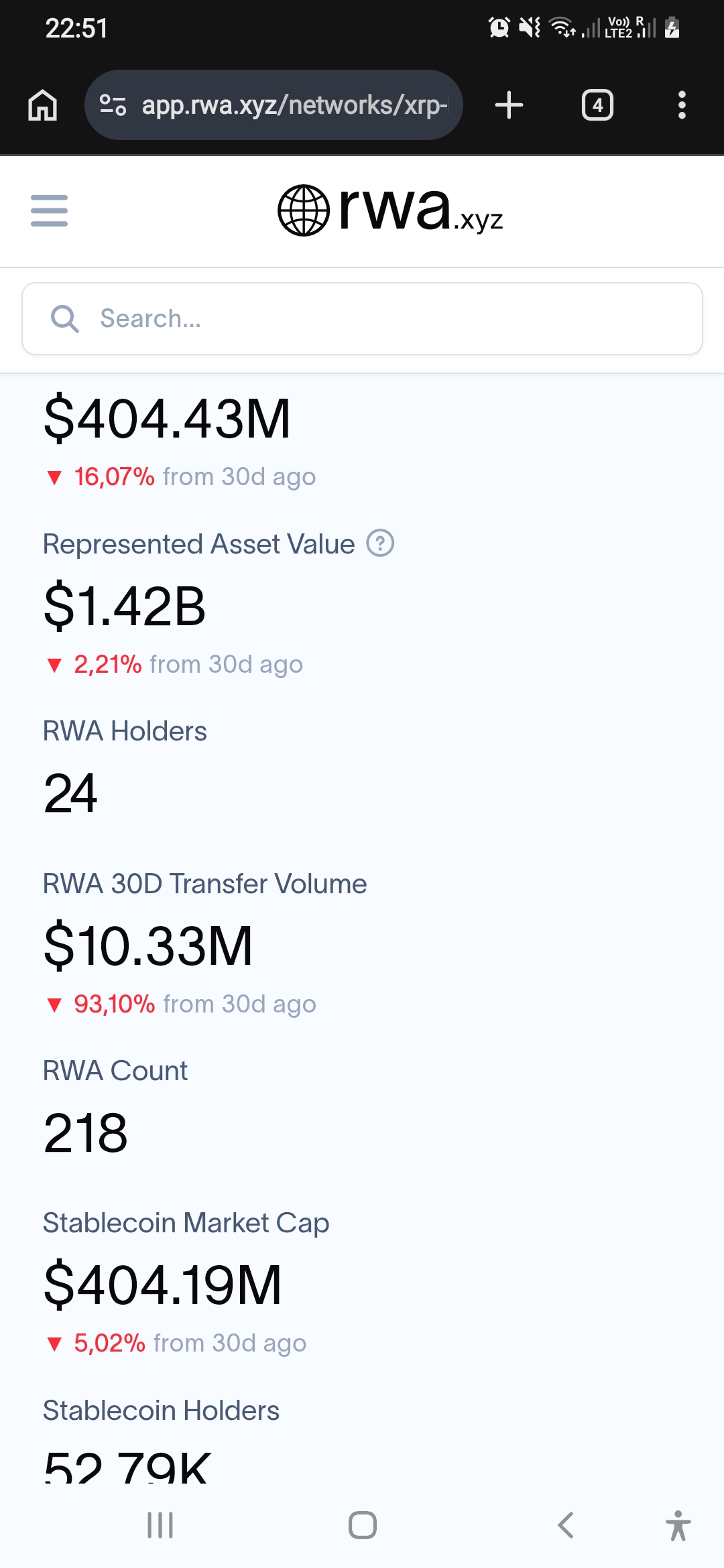724x1568 pixels.
Task: Open Represented Asset Value help tooltip
Action: (380, 543)
